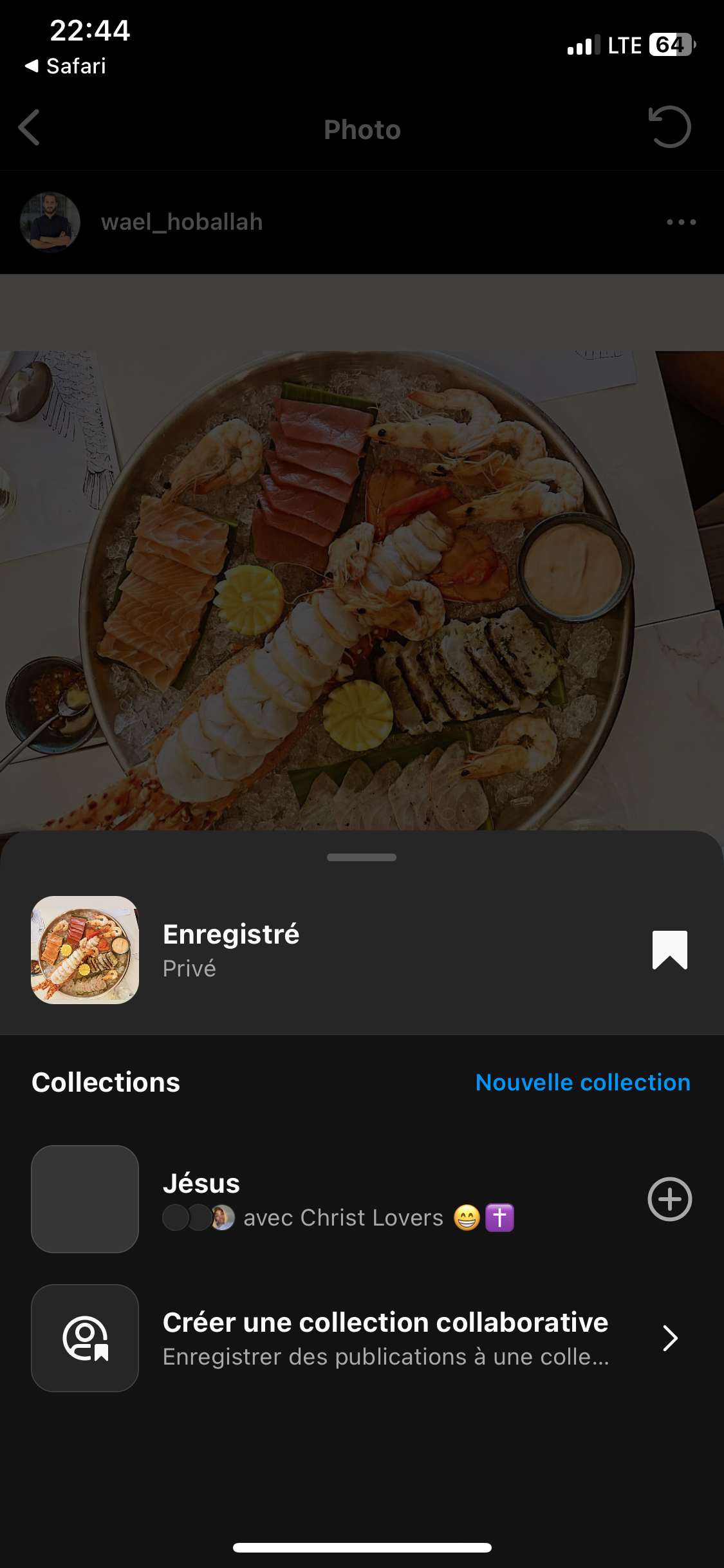This screenshot has width=724, height=1568.
Task: Create a Nouvelle collection
Action: tap(582, 1083)
